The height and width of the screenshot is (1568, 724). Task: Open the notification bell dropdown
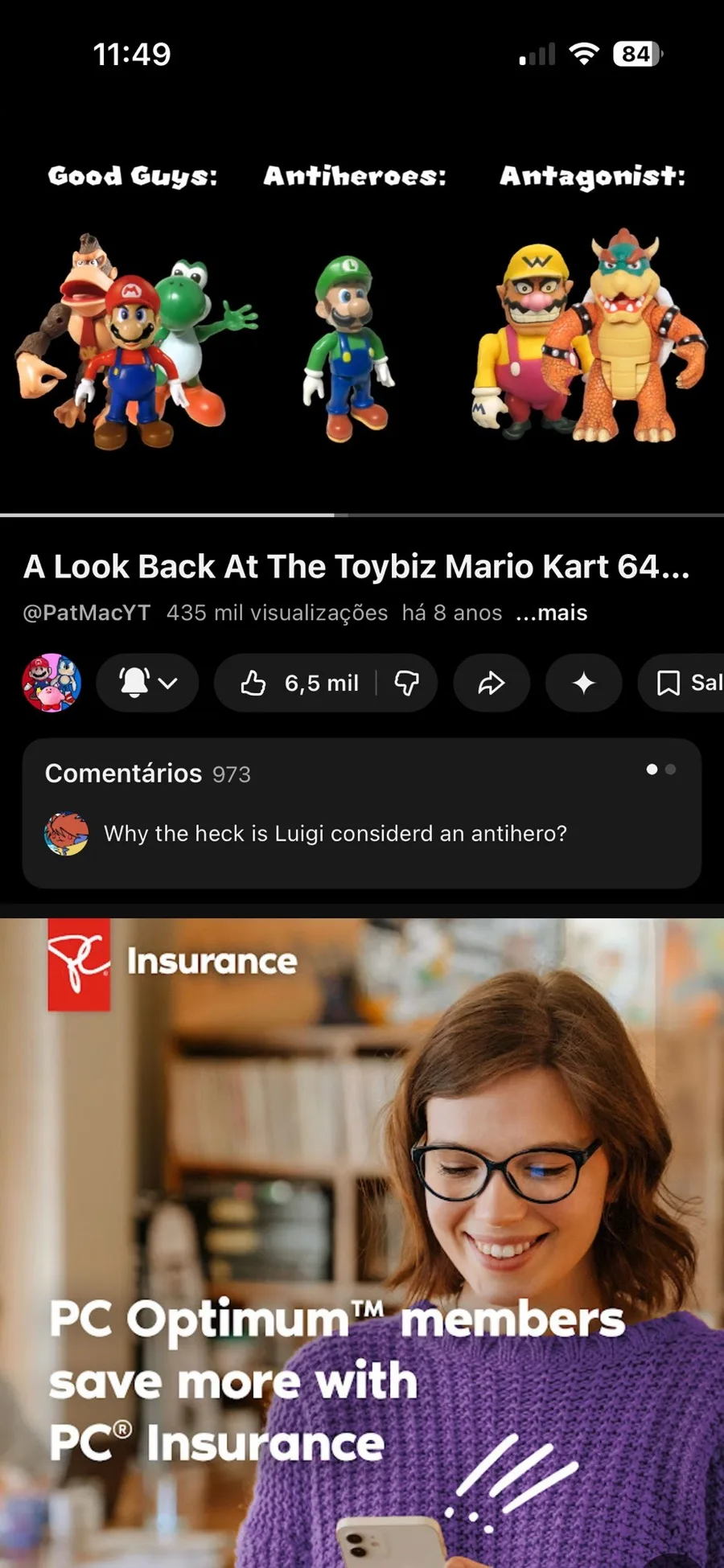147,683
